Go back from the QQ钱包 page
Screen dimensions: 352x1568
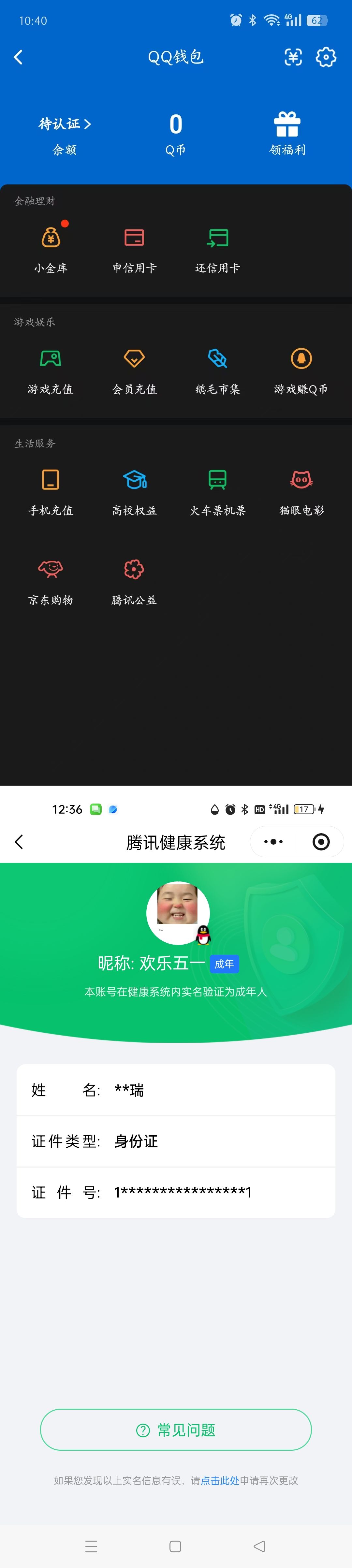click(18, 57)
